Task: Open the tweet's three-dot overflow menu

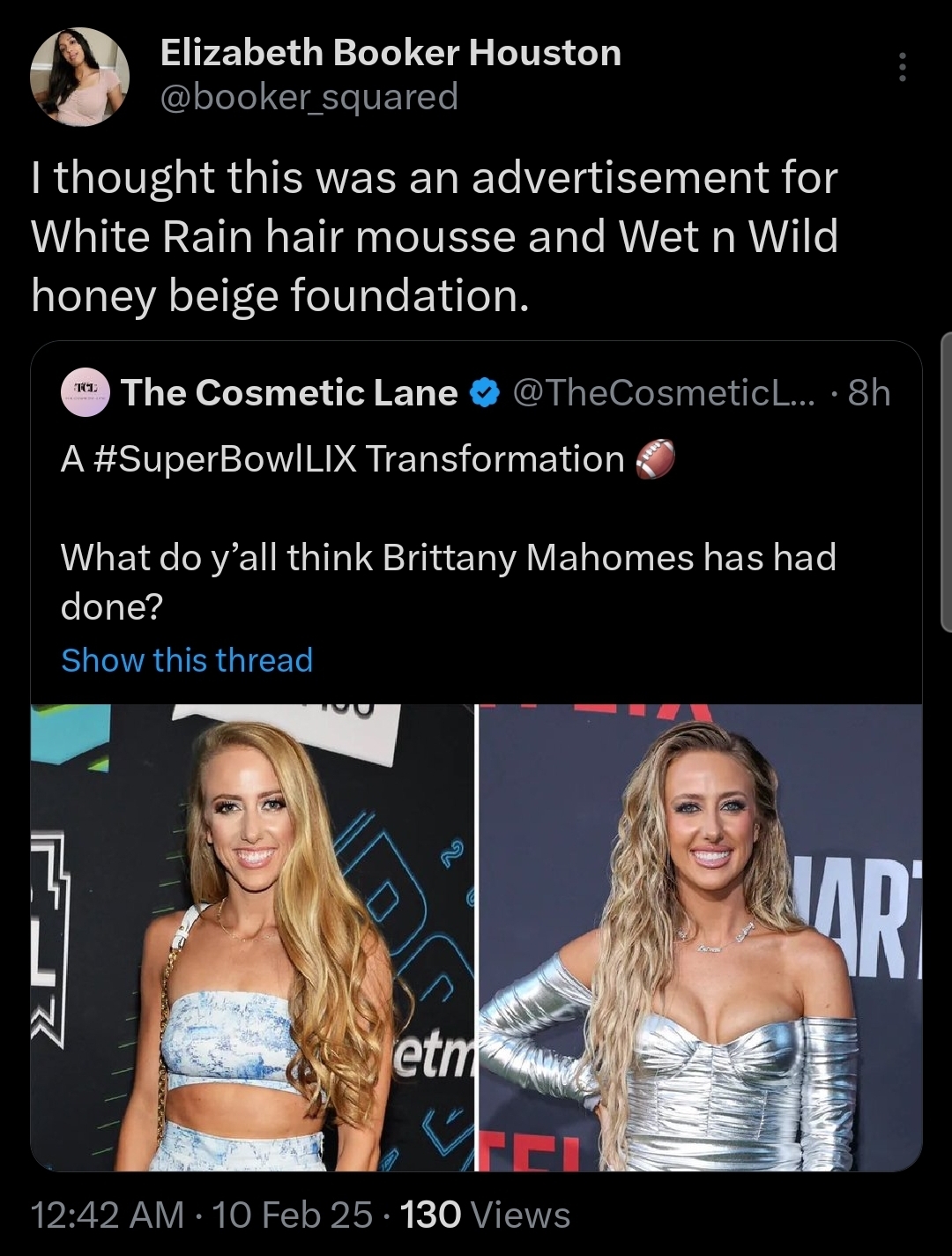Action: pos(901,68)
